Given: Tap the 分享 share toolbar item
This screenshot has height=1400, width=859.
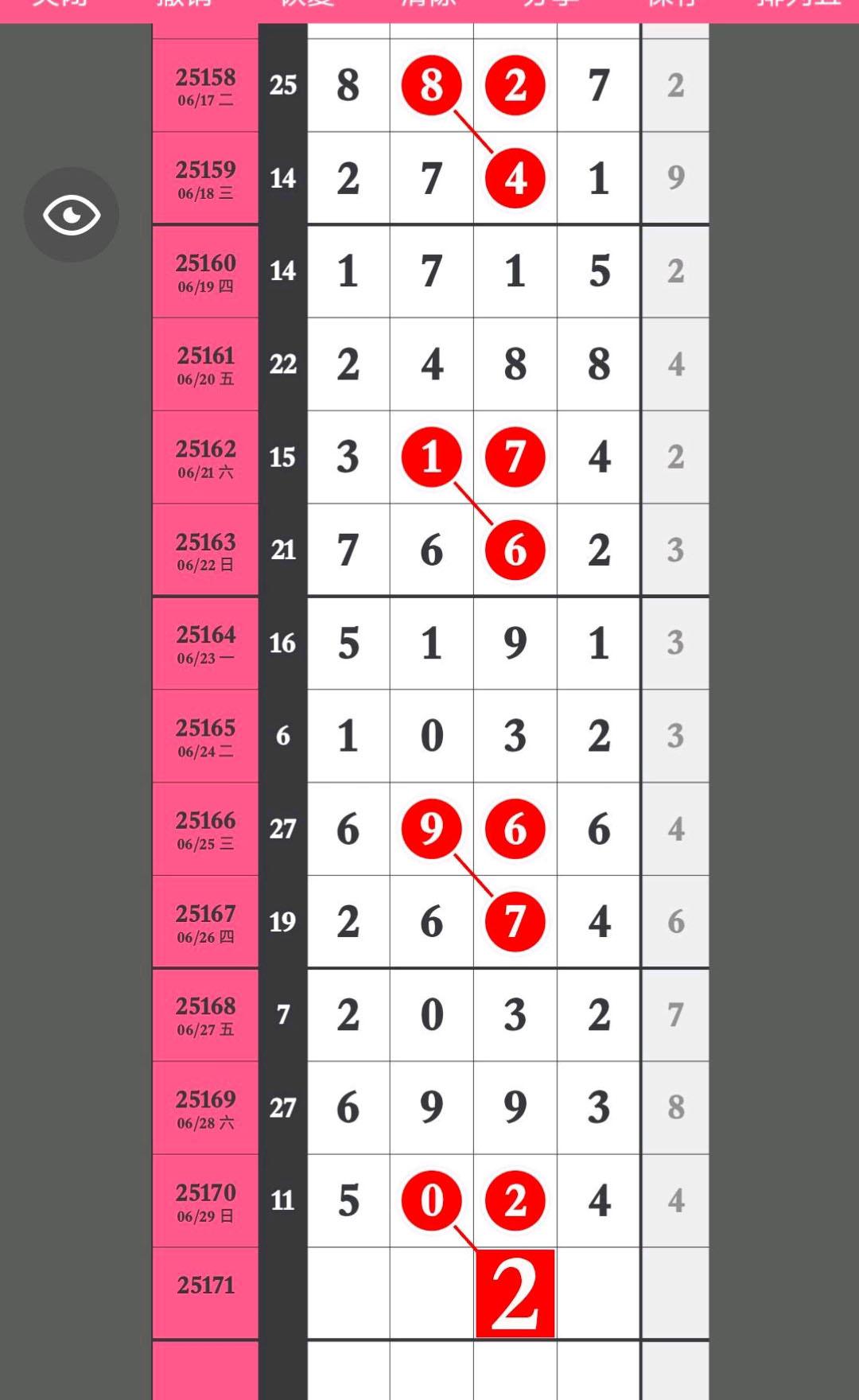Looking at the screenshot, I should click(x=550, y=4).
